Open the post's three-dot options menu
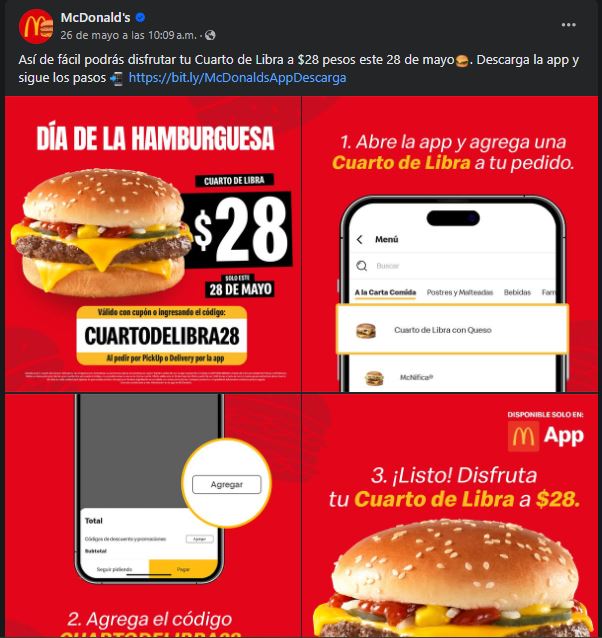This screenshot has width=602, height=638. [568, 25]
